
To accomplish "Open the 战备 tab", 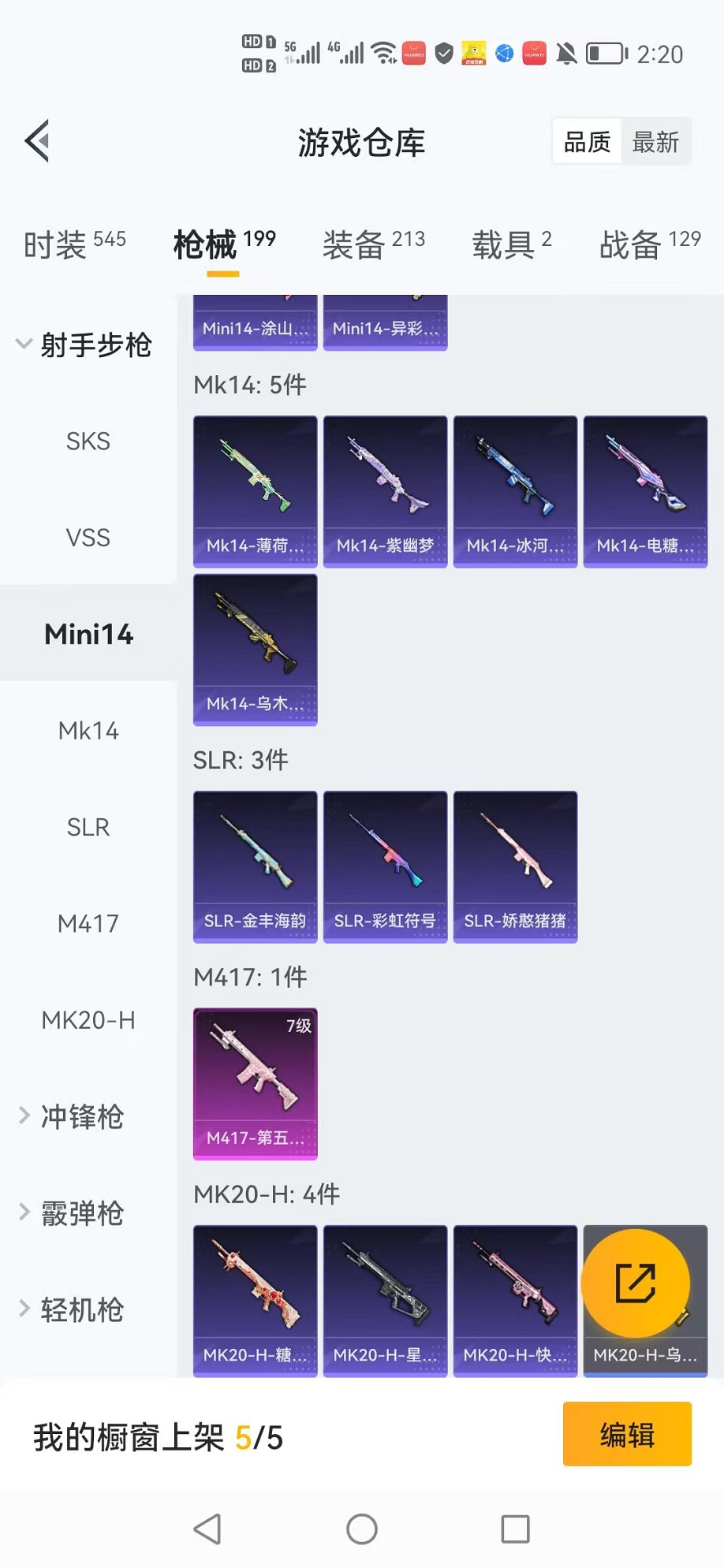I will tap(649, 244).
